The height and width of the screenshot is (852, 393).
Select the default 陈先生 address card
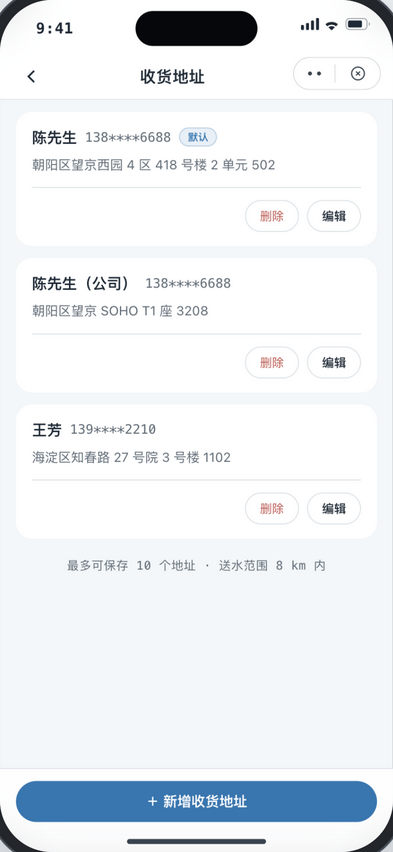tap(196, 179)
